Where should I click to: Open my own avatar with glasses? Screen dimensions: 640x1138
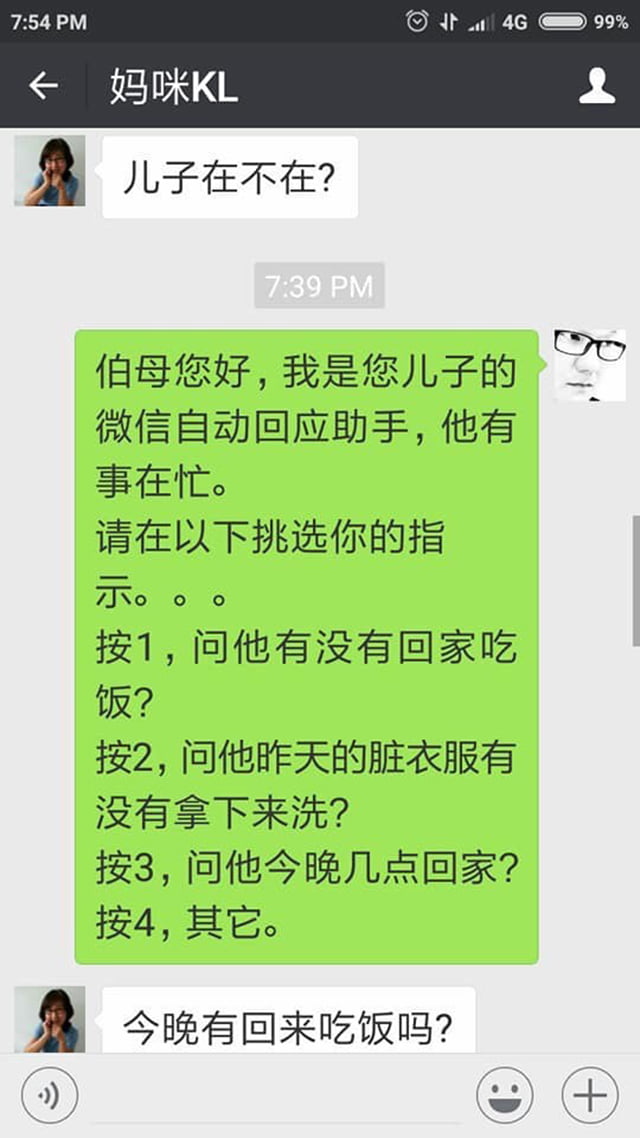(x=589, y=364)
